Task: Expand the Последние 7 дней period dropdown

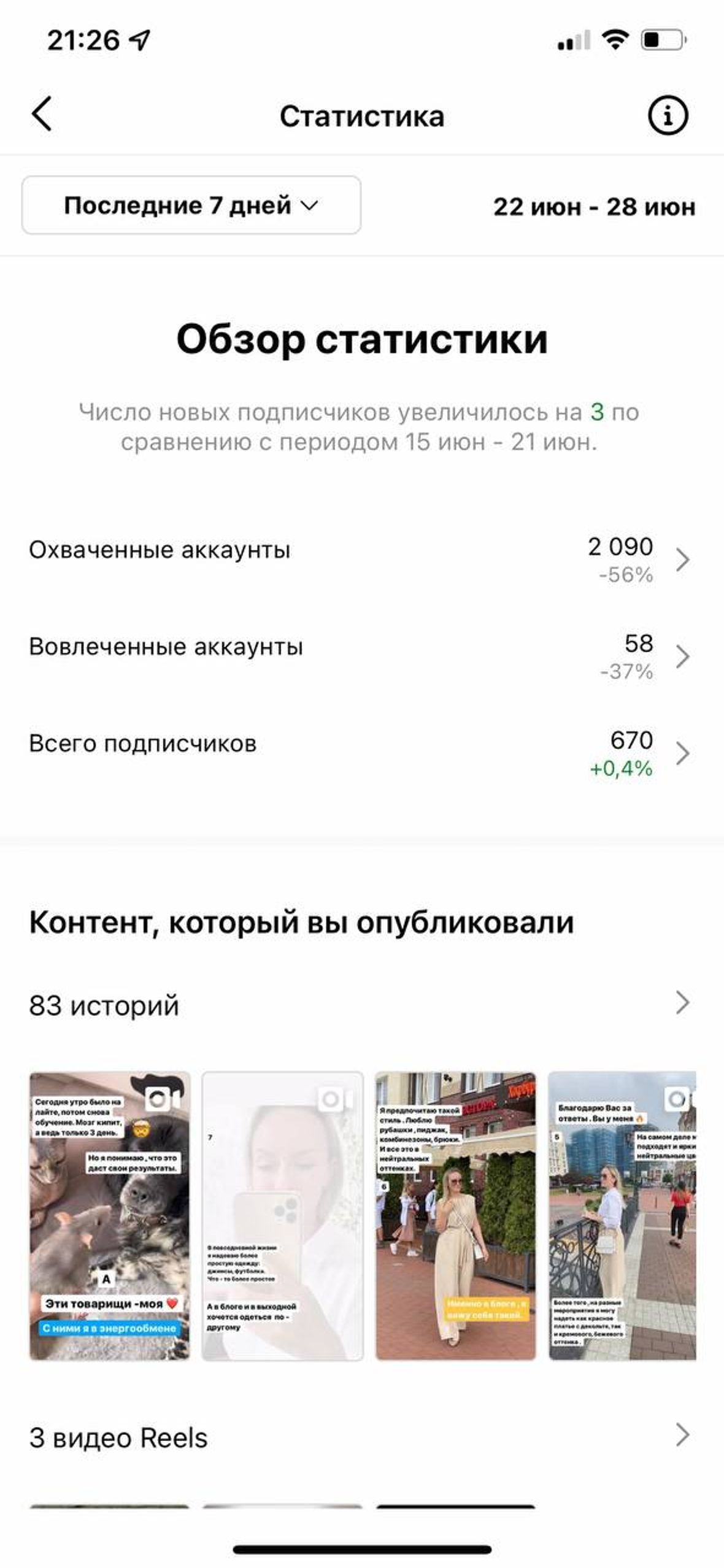Action: (x=191, y=206)
